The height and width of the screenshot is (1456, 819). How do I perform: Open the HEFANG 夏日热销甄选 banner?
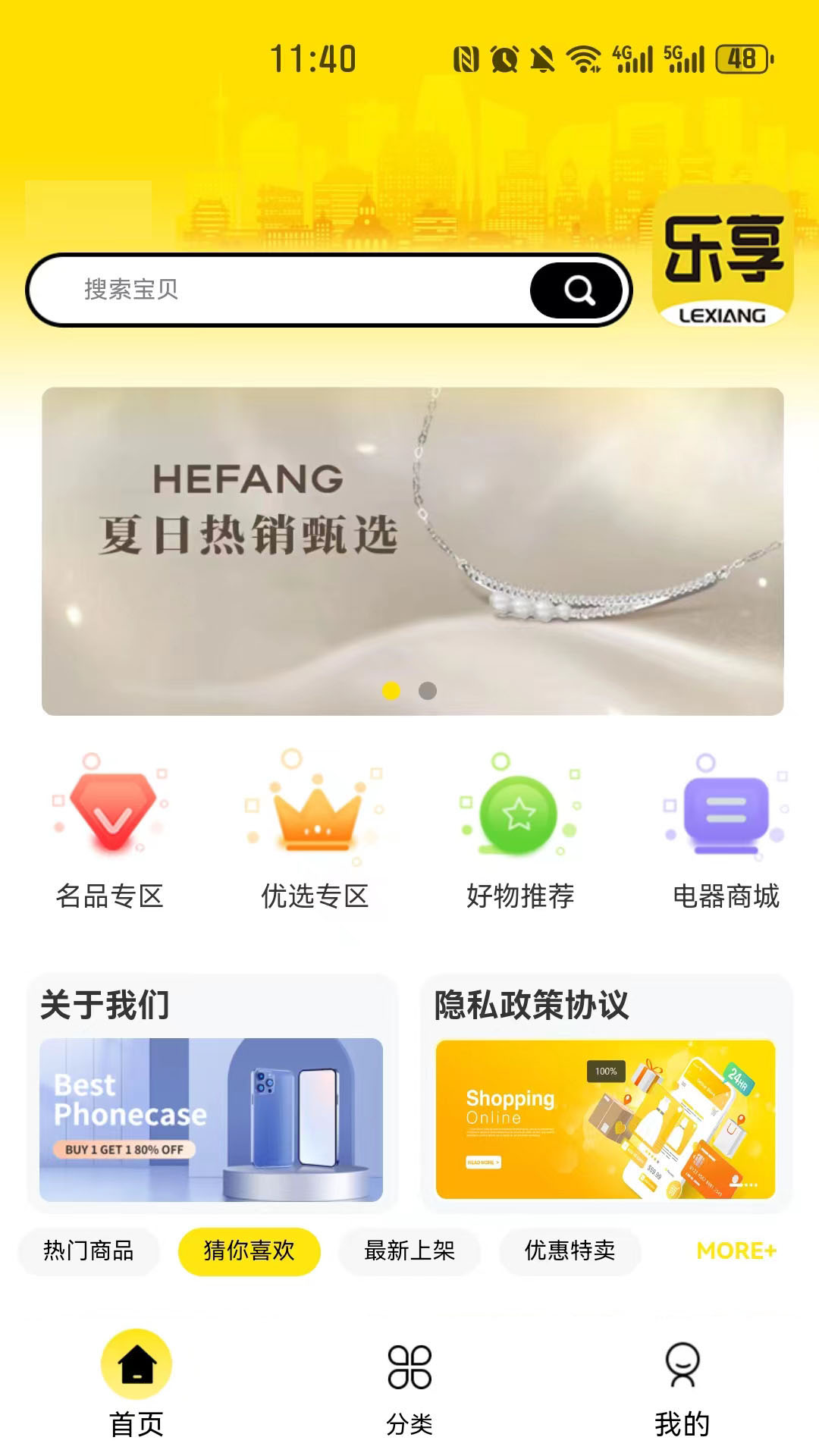pos(413,551)
